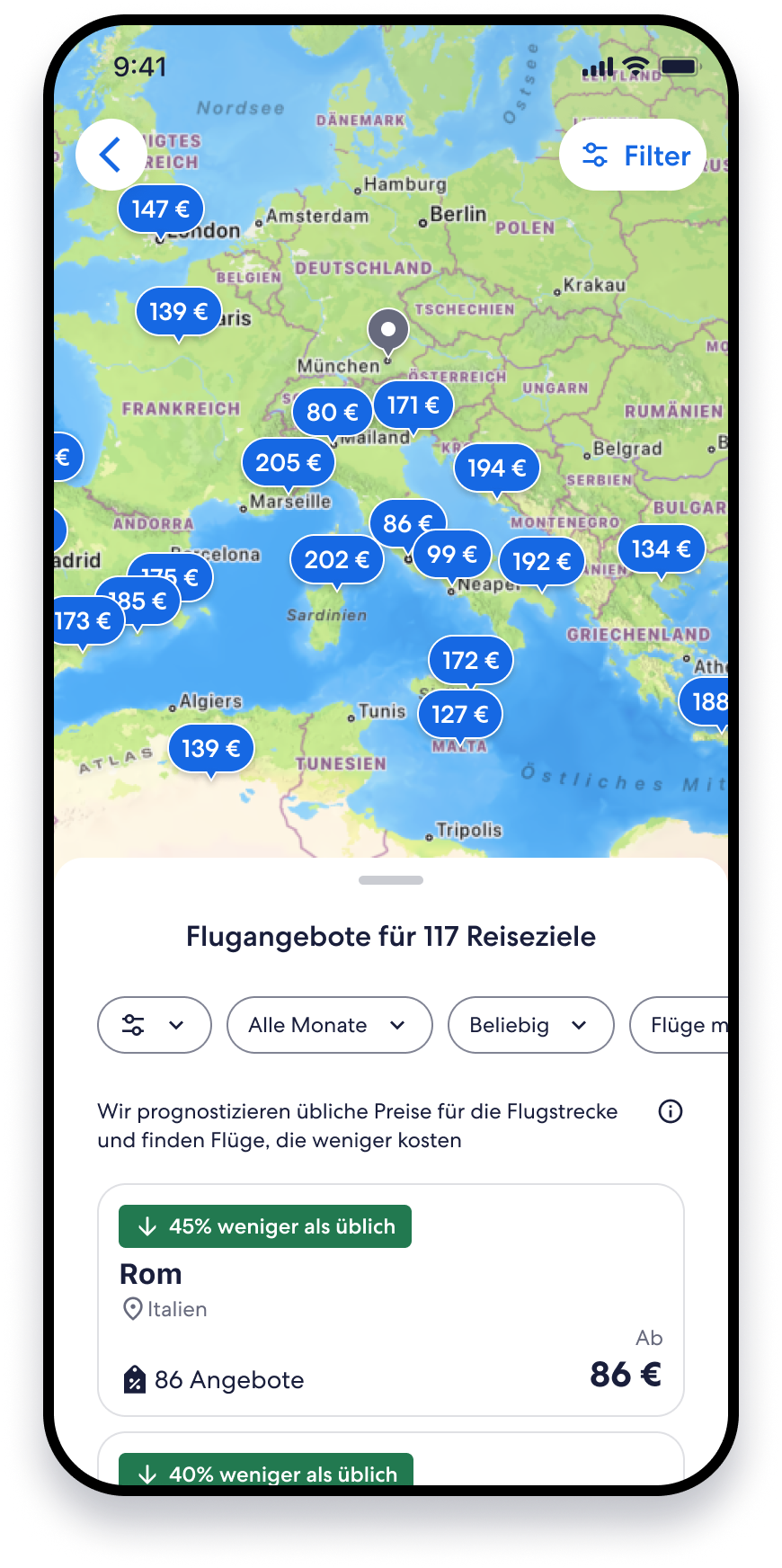Show info about price predictions

coord(671,1111)
